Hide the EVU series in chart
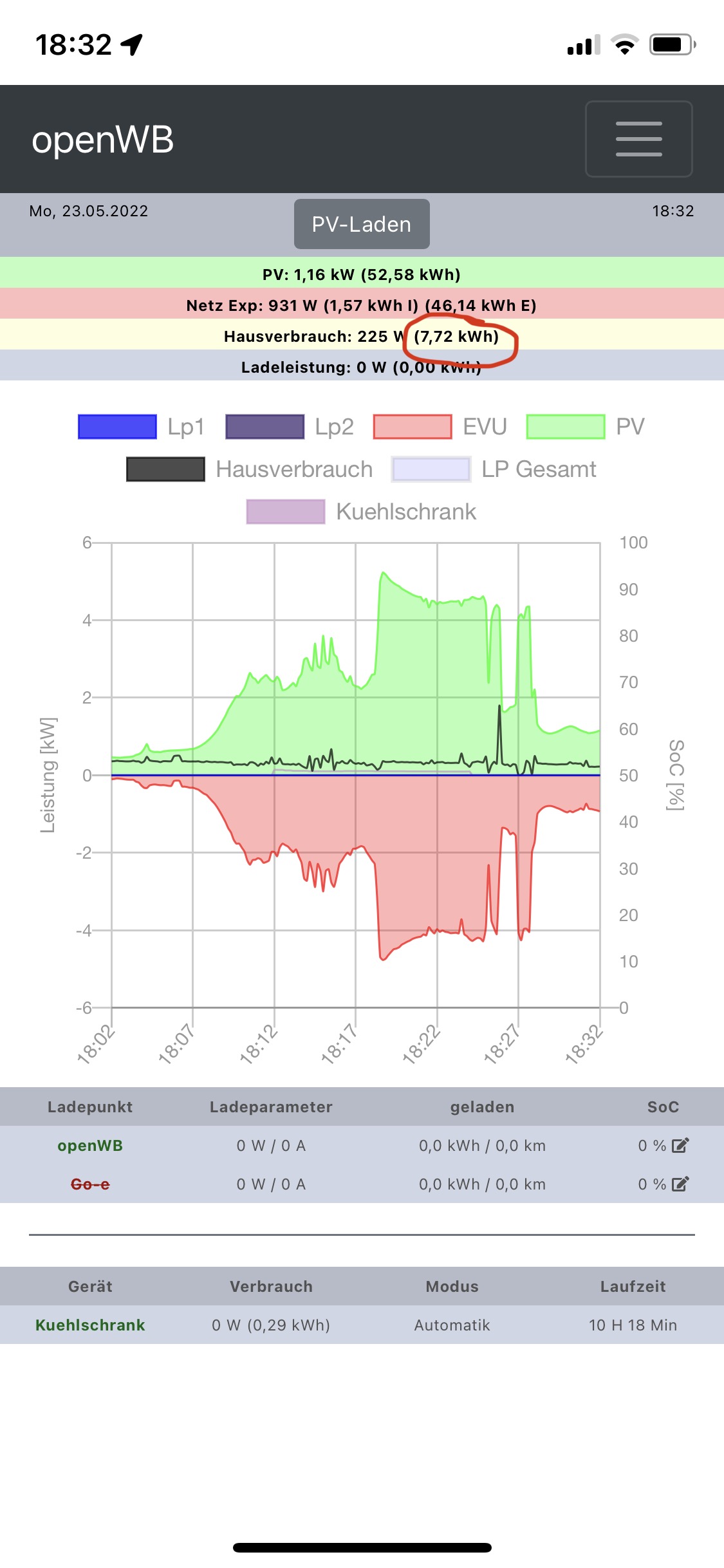 click(440, 427)
